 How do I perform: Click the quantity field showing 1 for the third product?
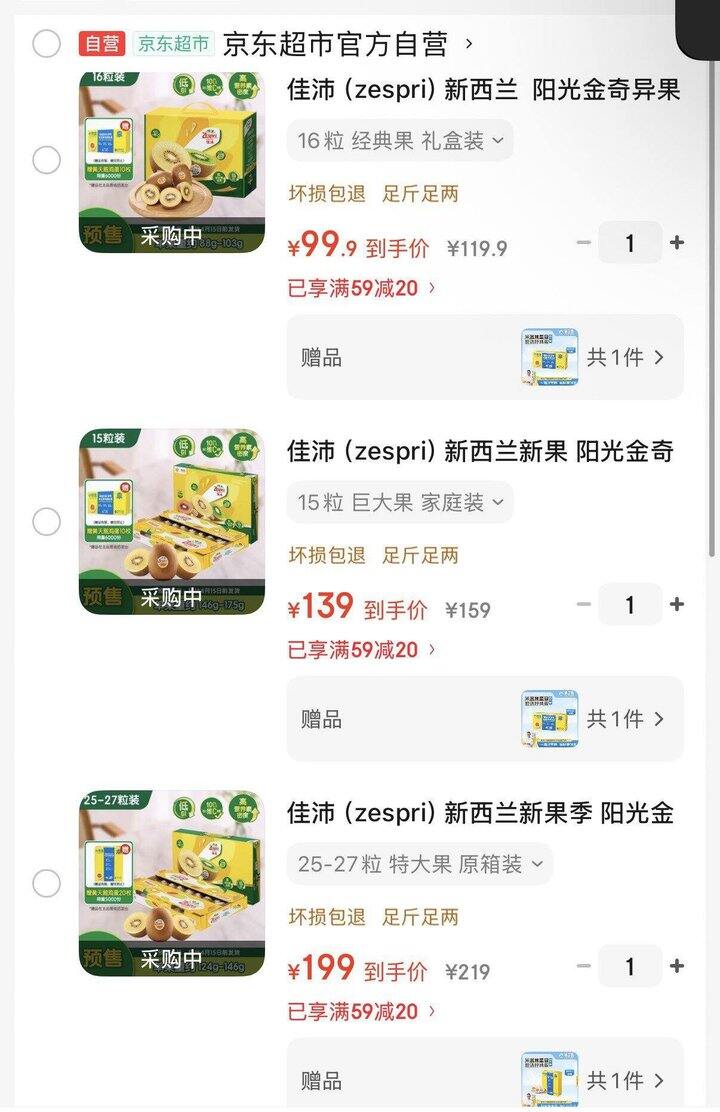630,966
